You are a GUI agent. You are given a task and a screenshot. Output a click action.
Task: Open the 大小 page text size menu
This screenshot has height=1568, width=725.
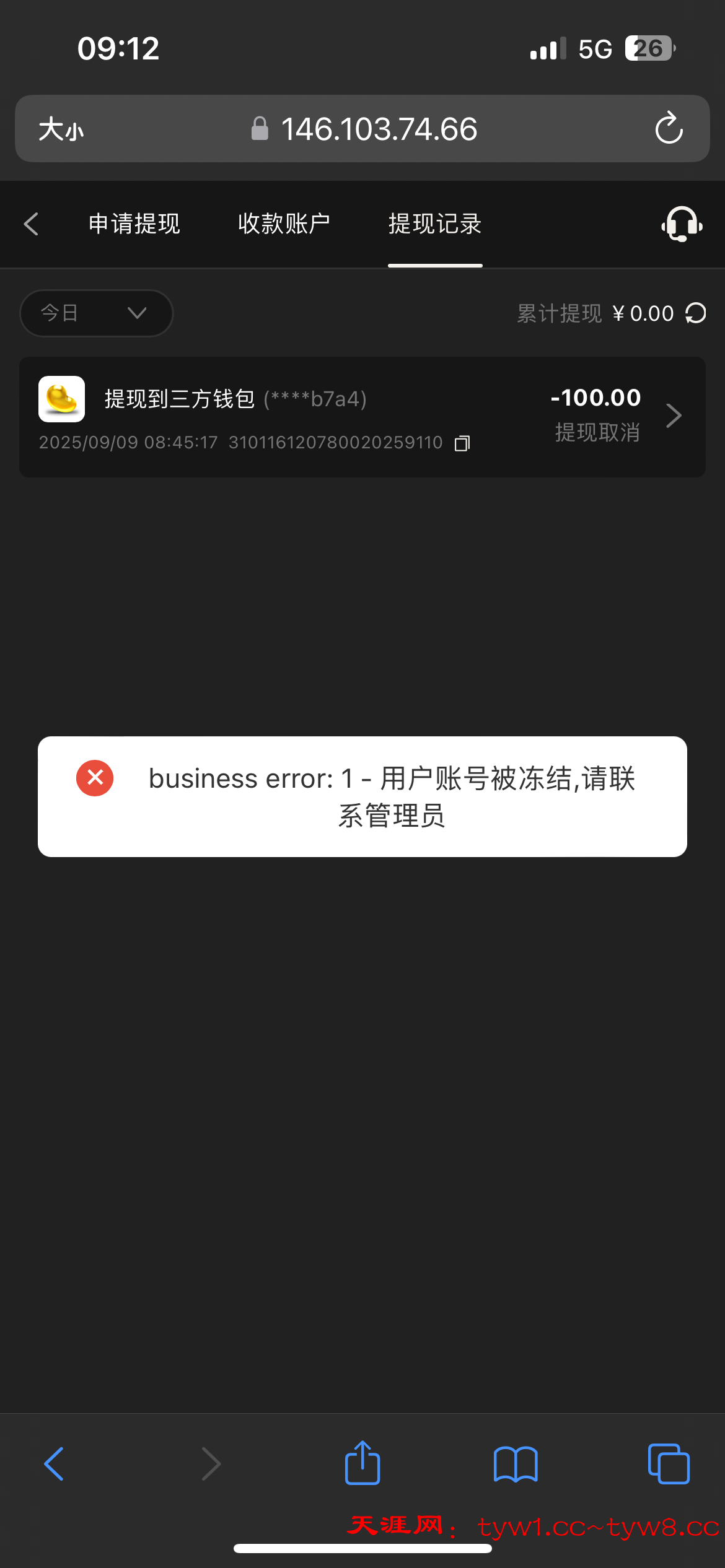61,129
